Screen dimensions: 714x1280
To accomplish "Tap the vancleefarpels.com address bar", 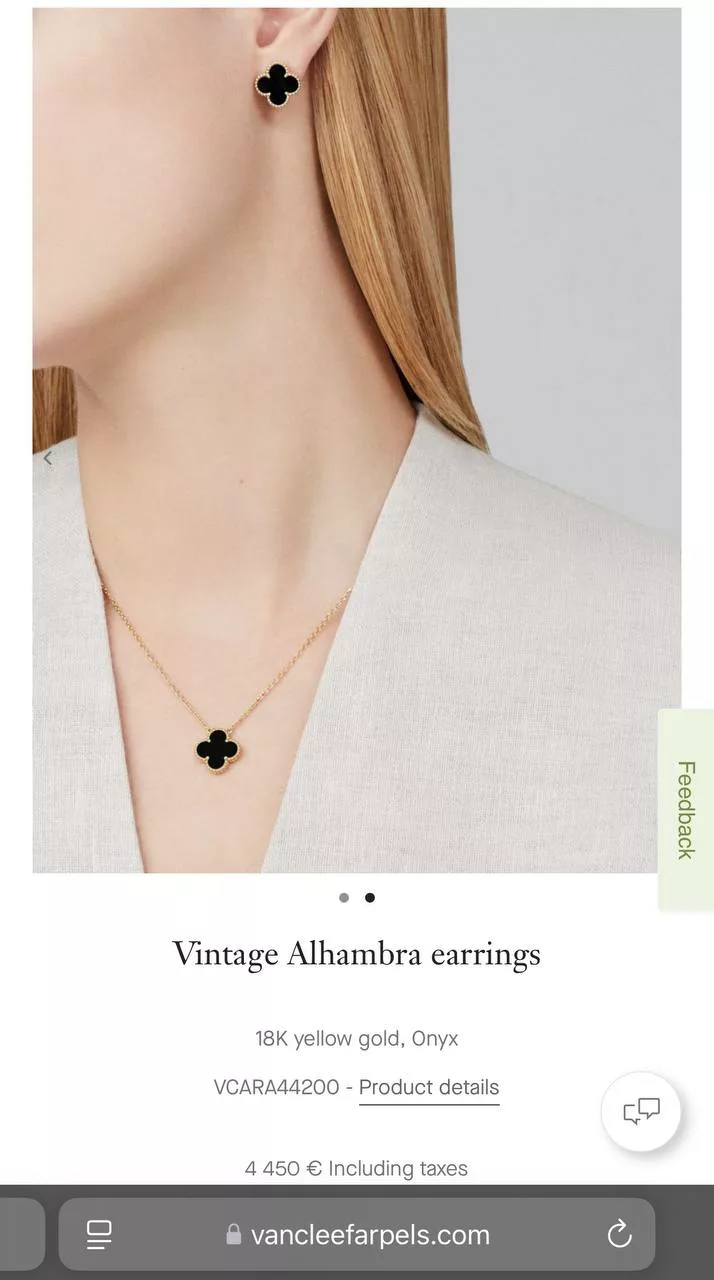I will (370, 1235).
